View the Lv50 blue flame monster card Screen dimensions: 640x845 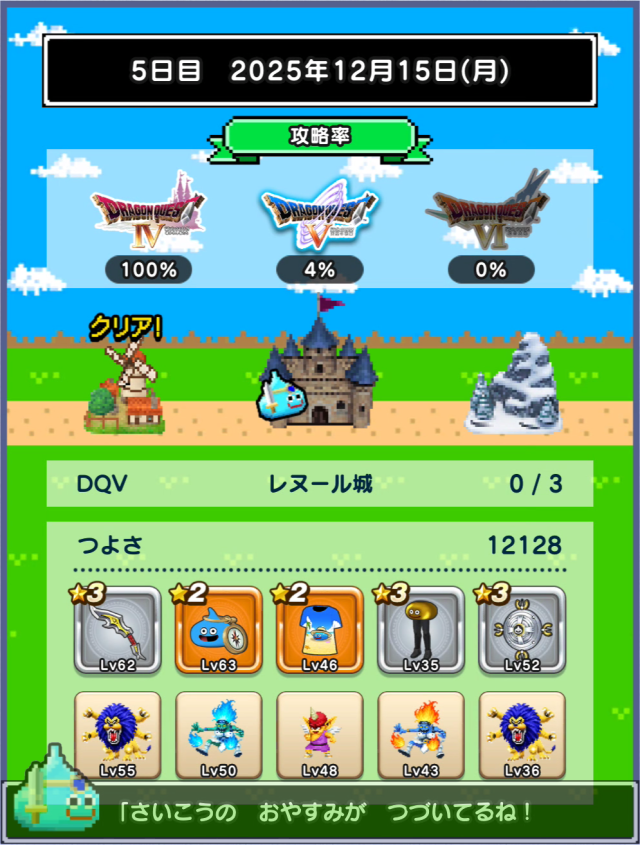click(x=218, y=735)
